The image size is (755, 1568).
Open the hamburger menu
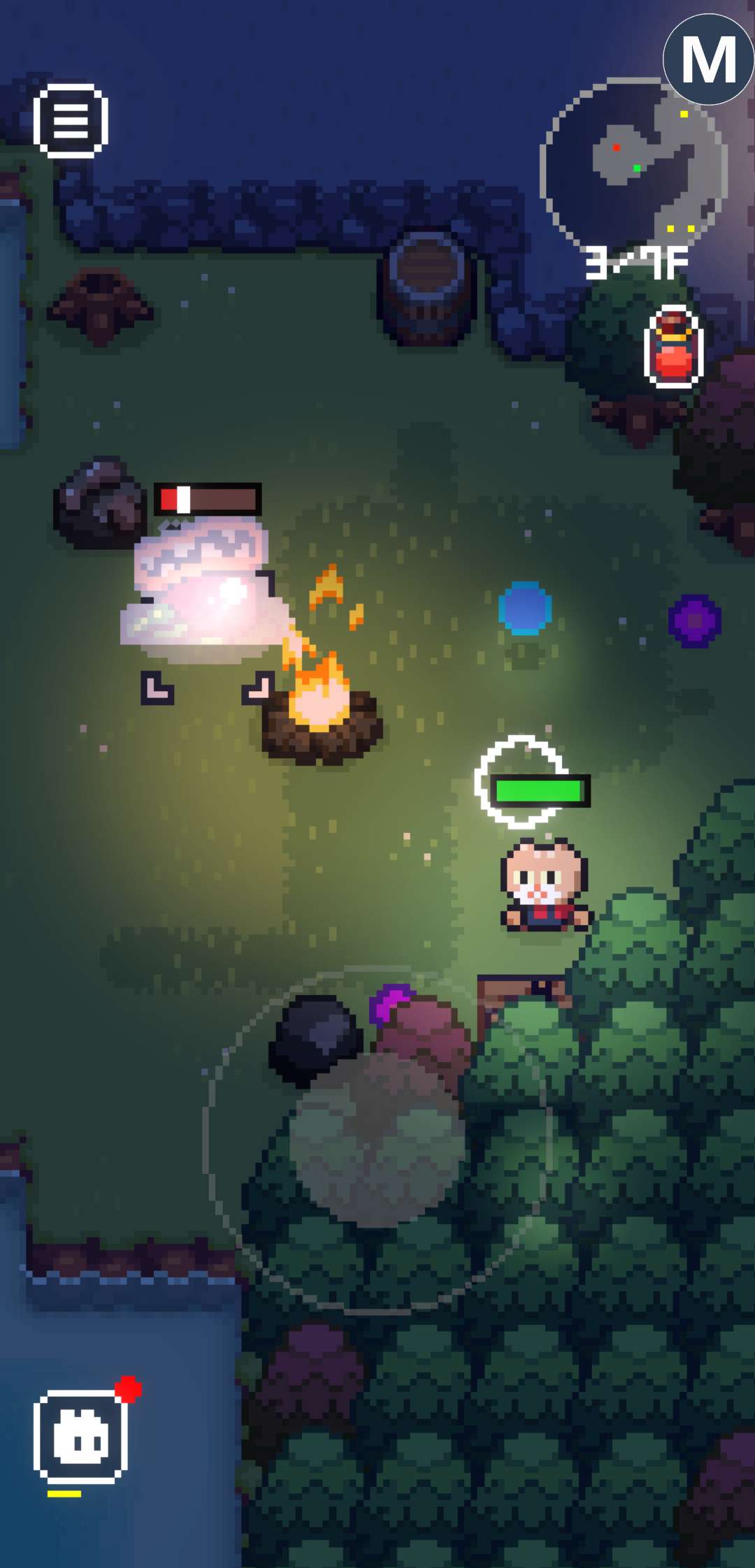click(71, 121)
